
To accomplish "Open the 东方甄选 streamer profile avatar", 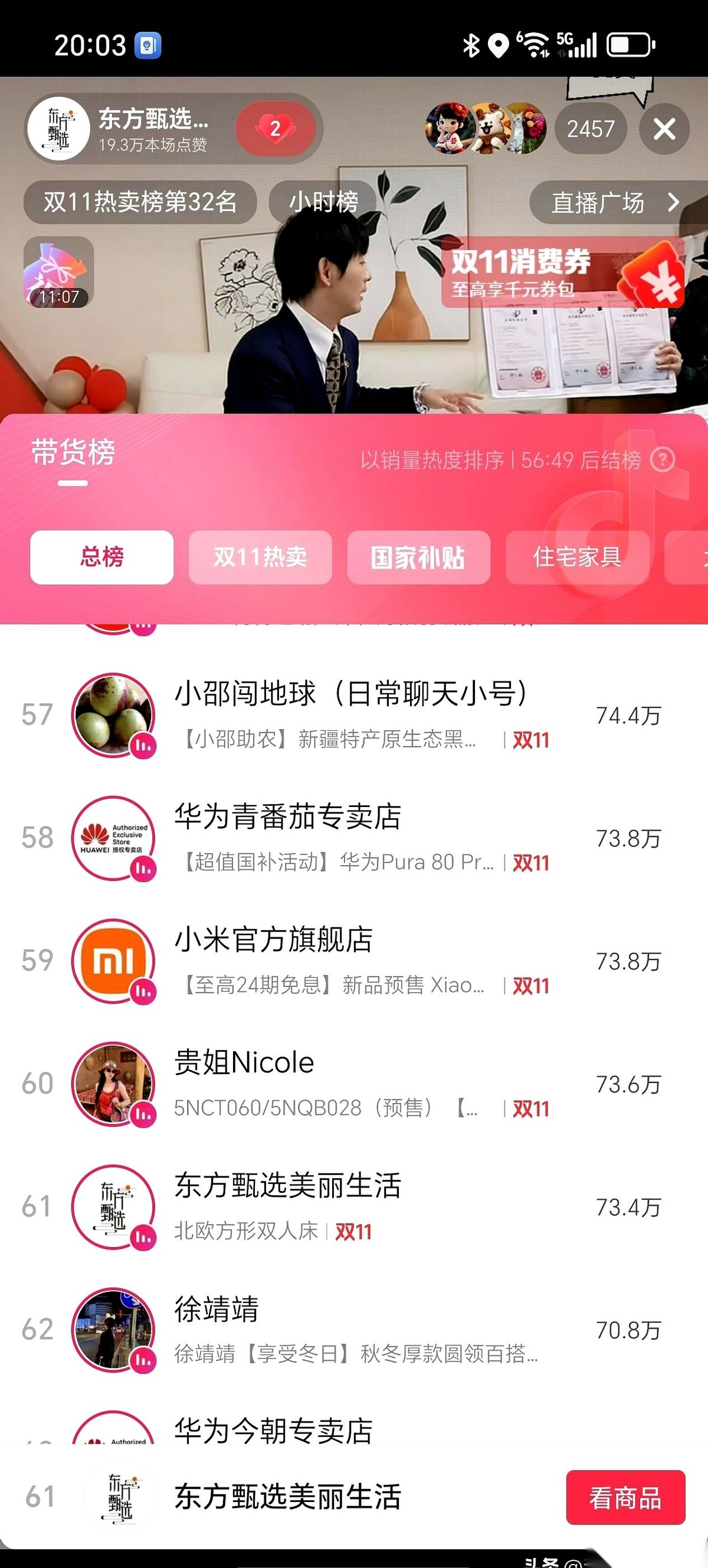I will [x=58, y=129].
